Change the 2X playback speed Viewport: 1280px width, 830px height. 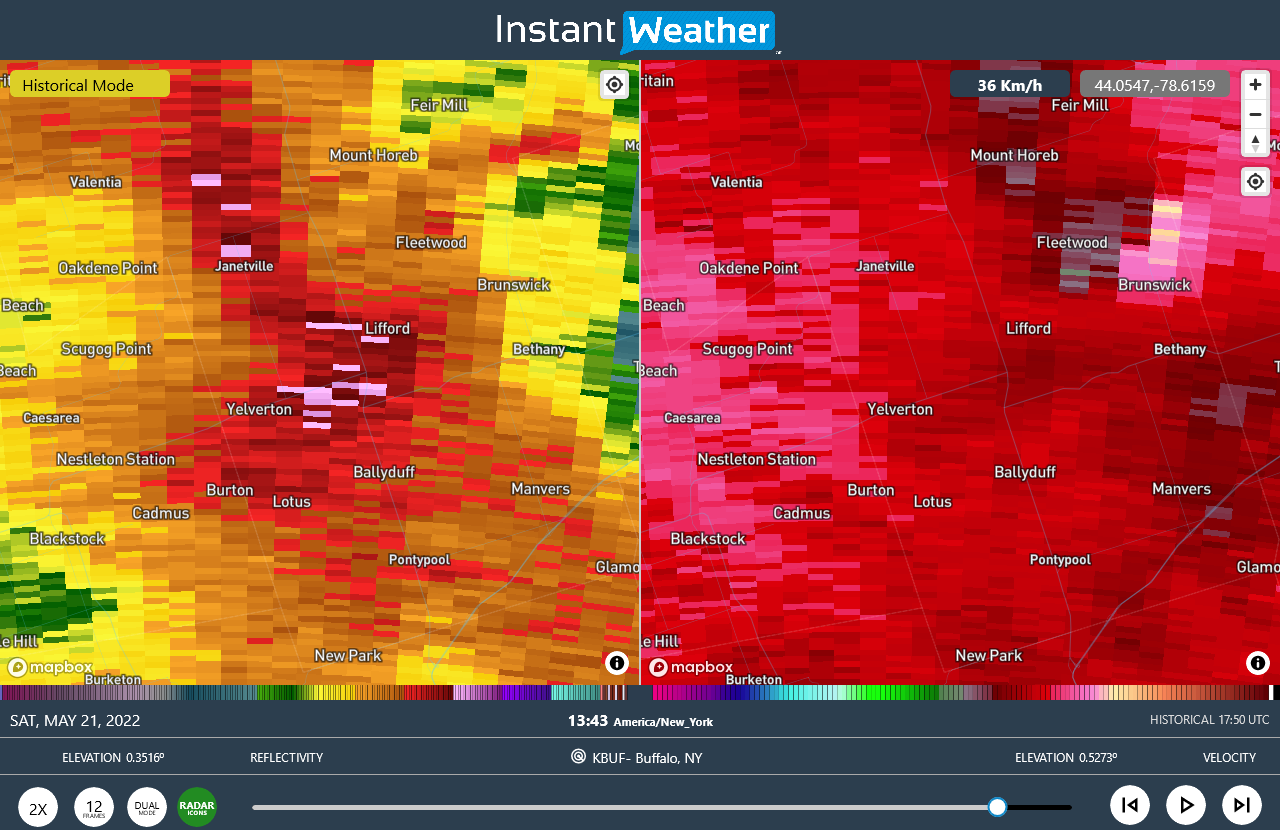click(x=38, y=808)
